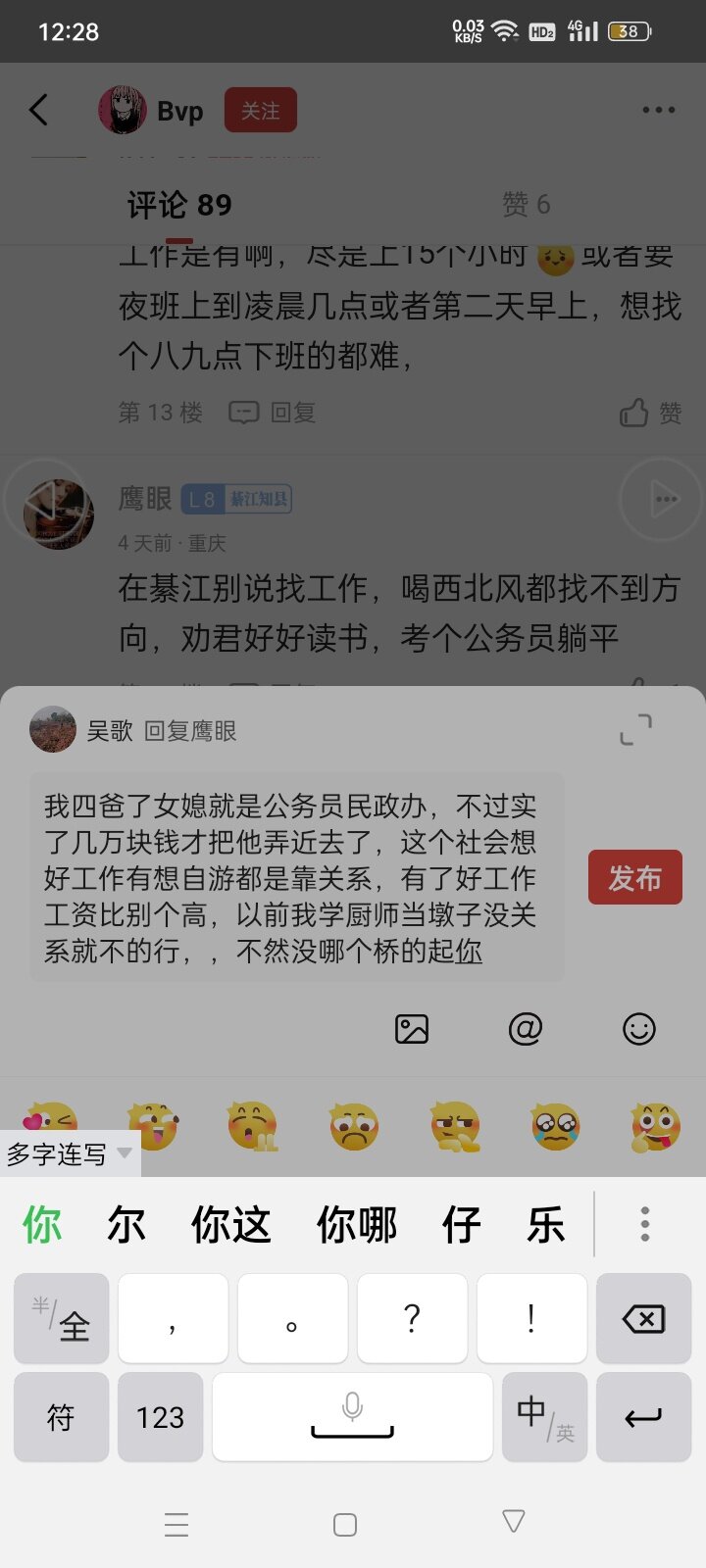Switch input language with 中/英 key
This screenshot has height=1568, width=706.
click(544, 1417)
